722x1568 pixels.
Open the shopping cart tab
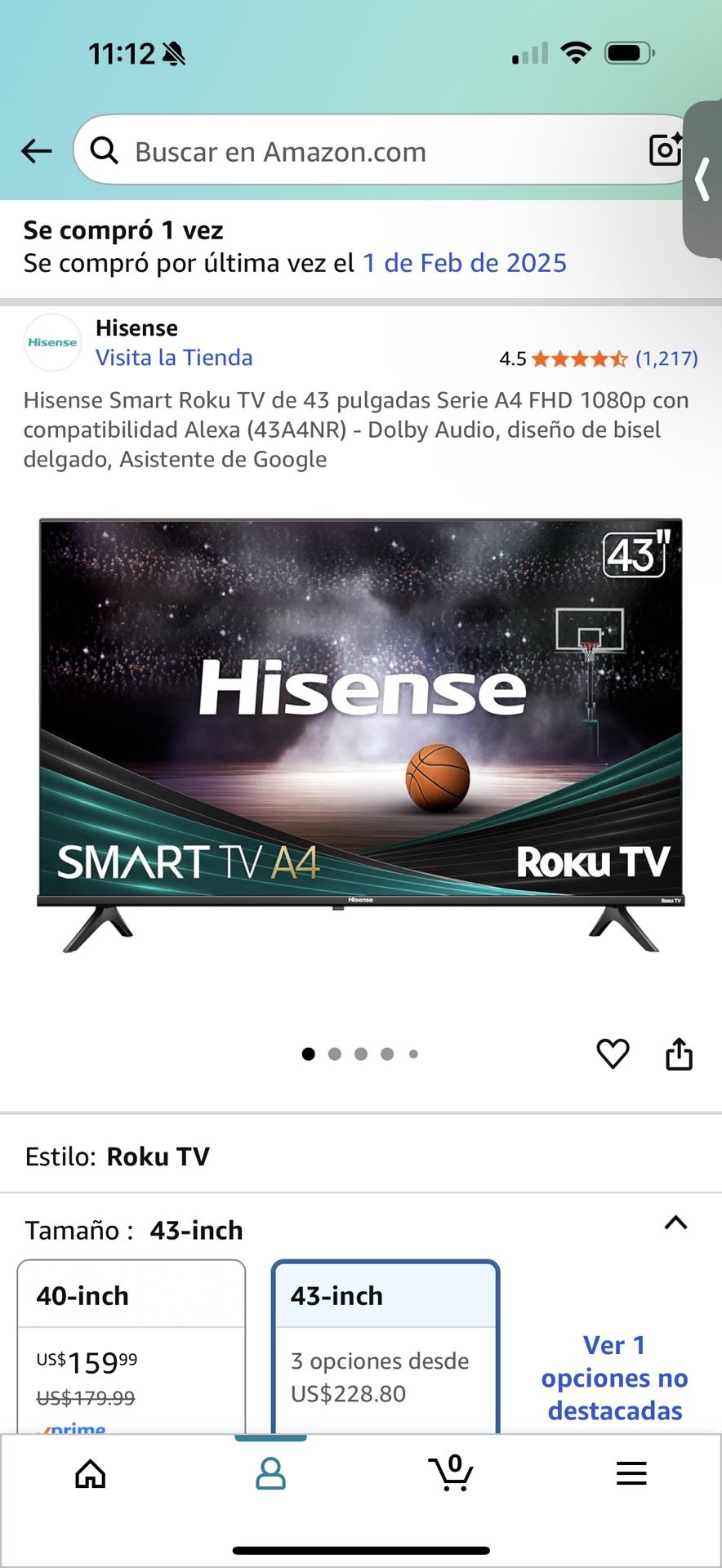click(451, 1472)
